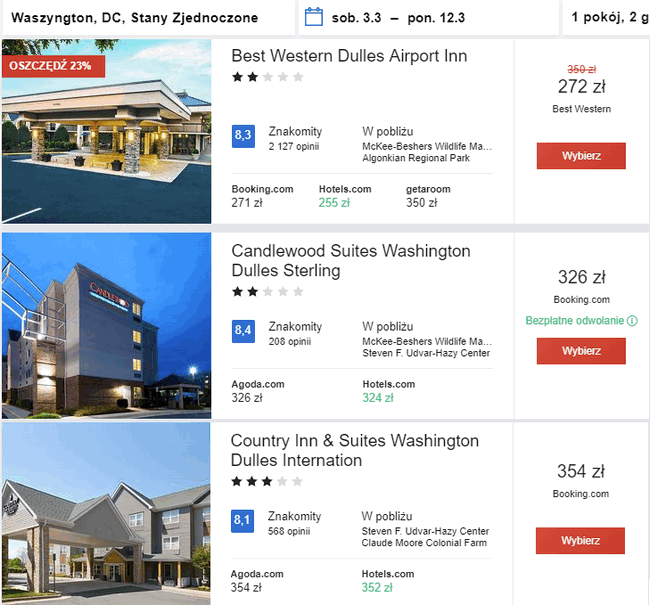Viewport: 650px width, 605px height.
Task: Open the Hotels.com 352 zł deal for Country Inn
Action: pyautogui.click(x=388, y=581)
